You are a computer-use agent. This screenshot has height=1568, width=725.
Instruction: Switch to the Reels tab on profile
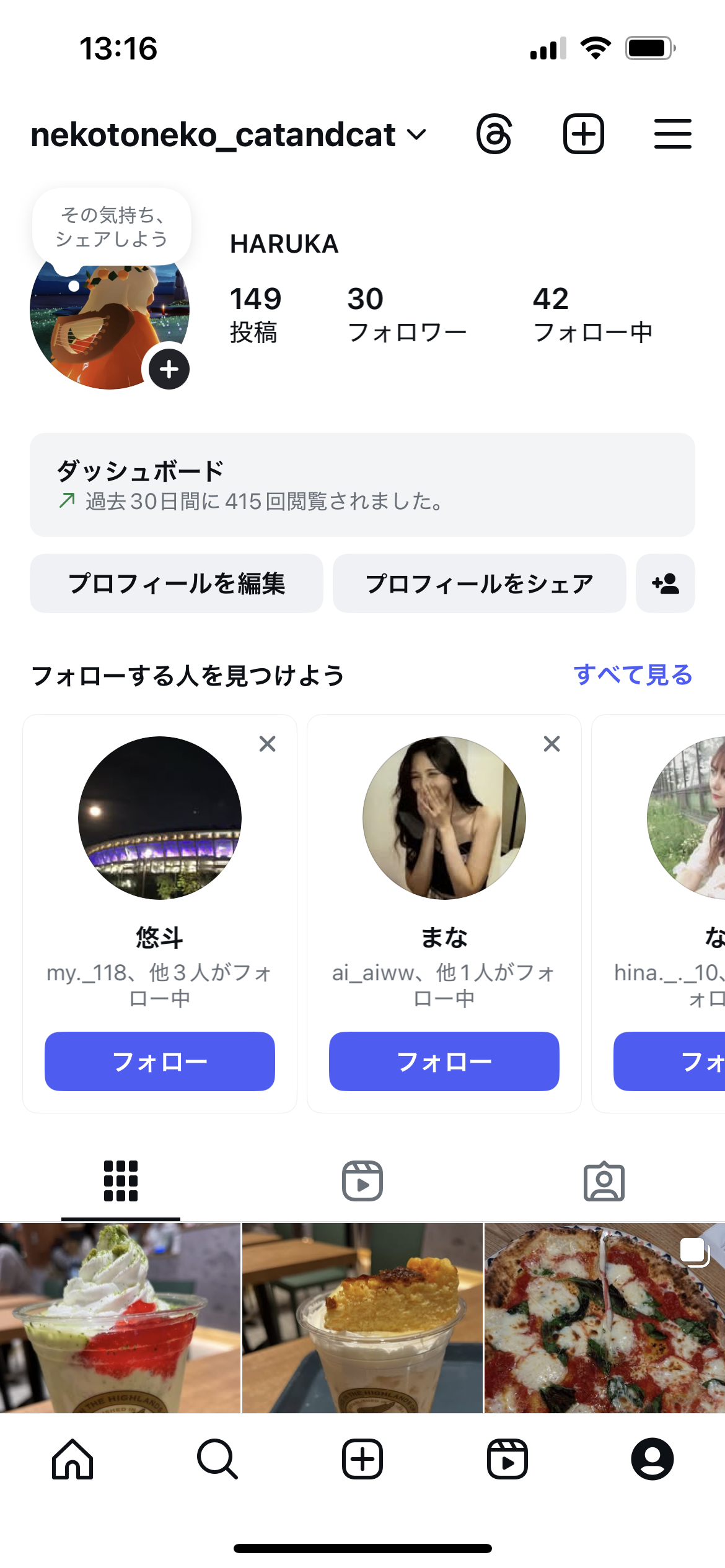point(362,1181)
